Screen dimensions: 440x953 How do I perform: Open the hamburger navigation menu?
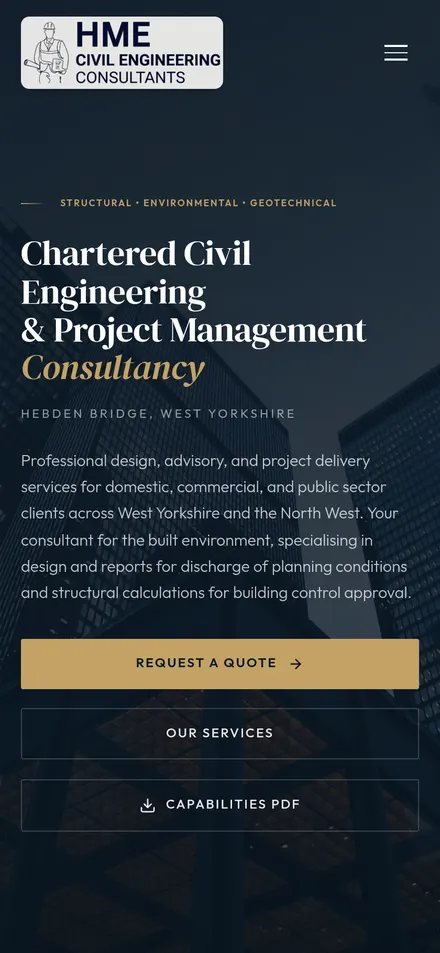pos(396,53)
